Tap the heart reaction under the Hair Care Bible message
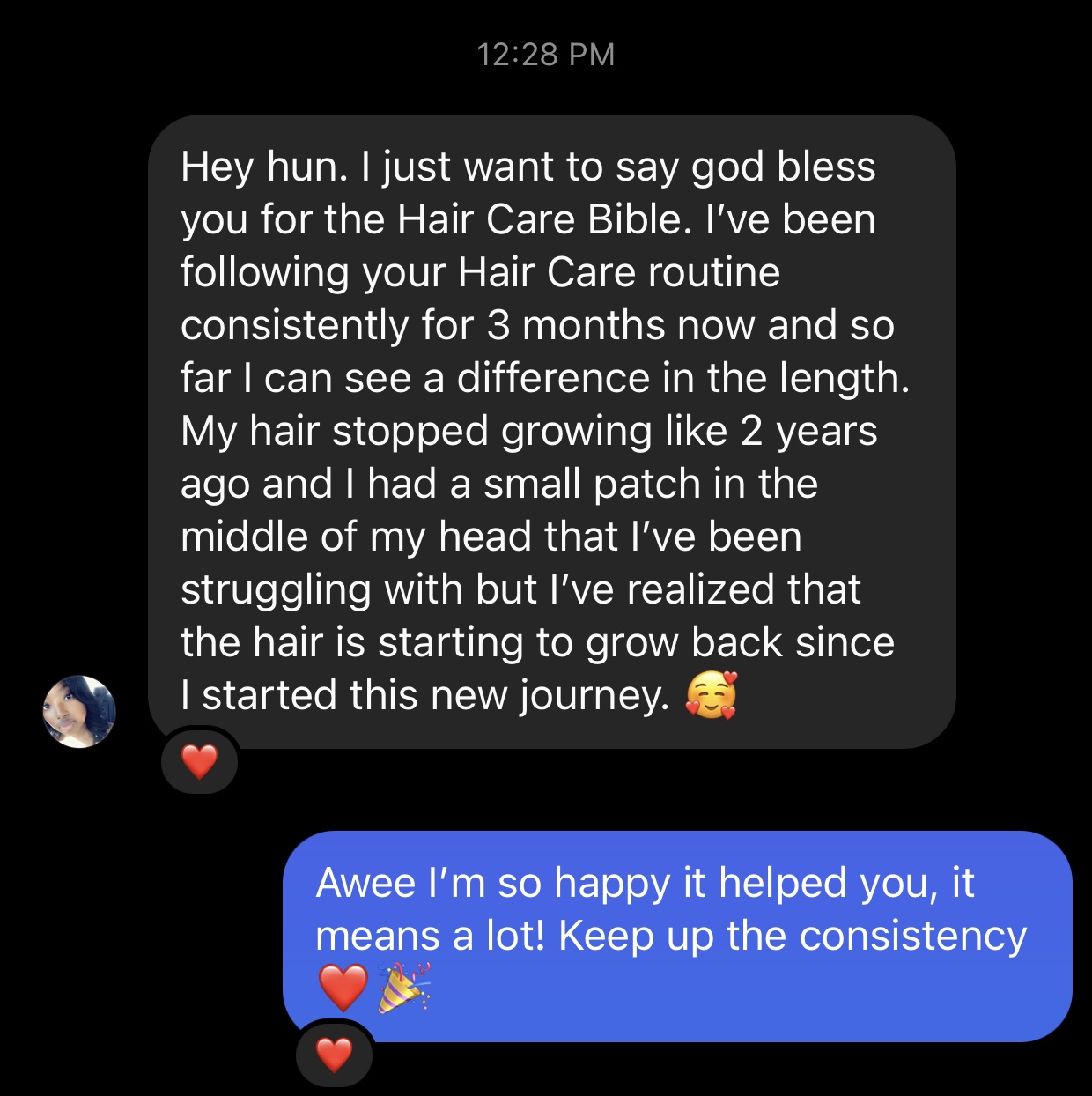1092x1096 pixels. click(x=199, y=760)
